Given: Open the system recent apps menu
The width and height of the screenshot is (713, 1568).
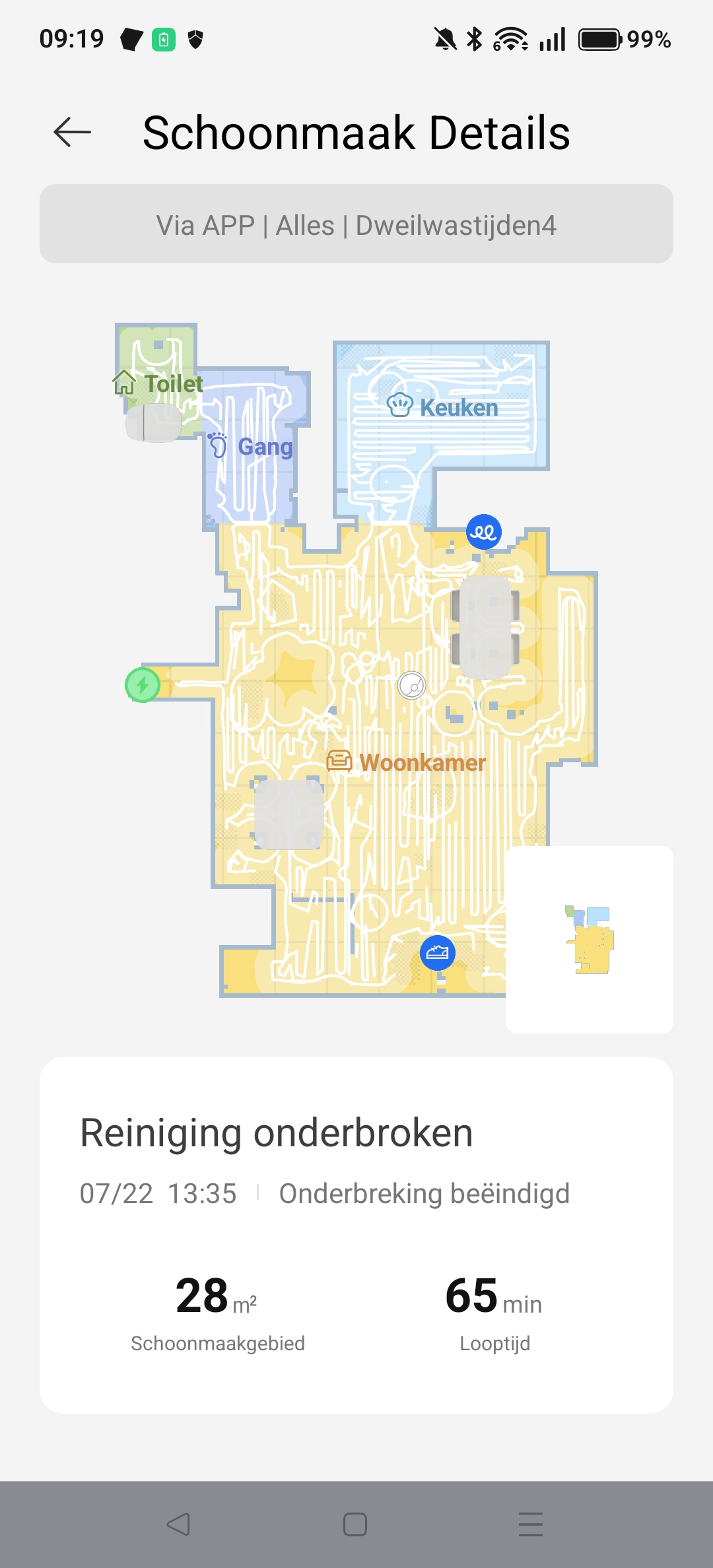Looking at the screenshot, I should click(x=530, y=1524).
